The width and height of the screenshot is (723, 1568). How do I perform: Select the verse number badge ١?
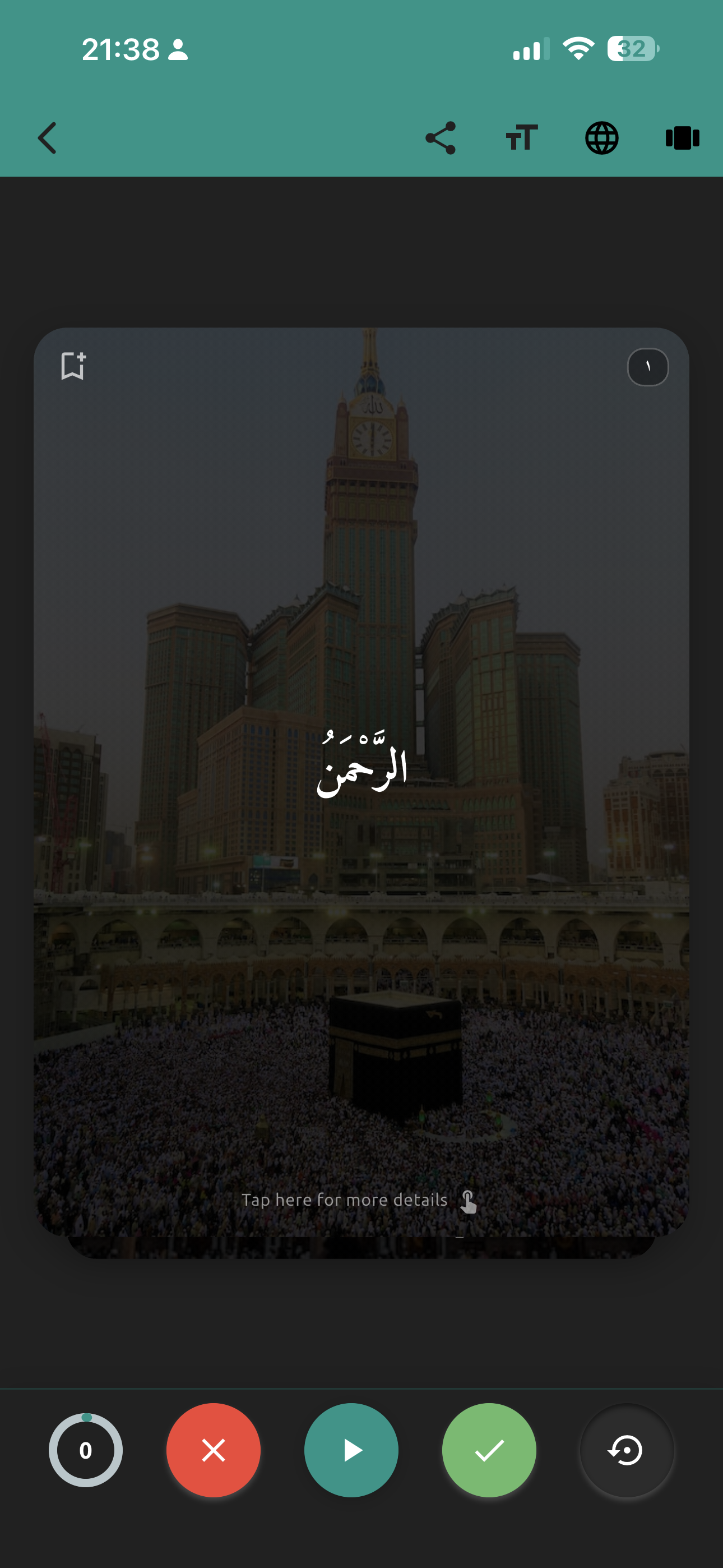click(647, 366)
